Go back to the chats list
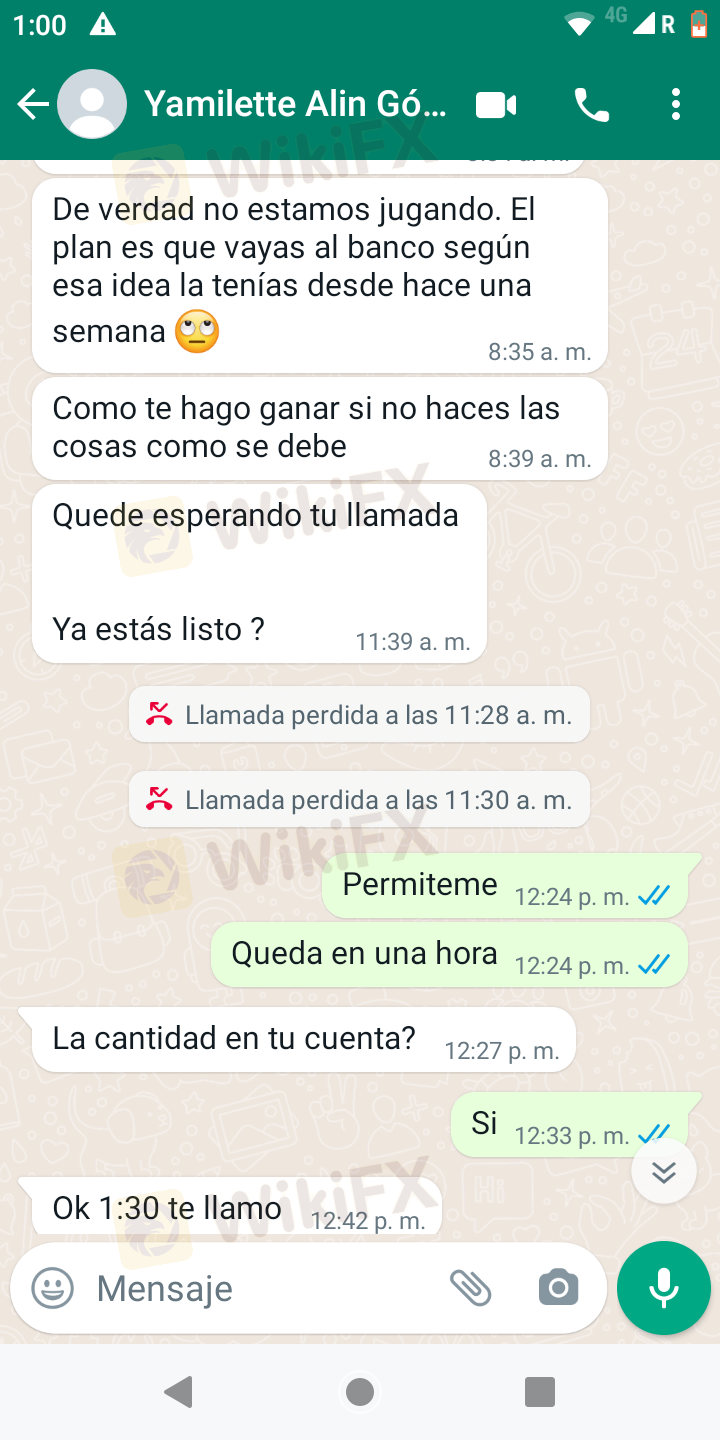The image size is (720, 1440). coord(32,104)
